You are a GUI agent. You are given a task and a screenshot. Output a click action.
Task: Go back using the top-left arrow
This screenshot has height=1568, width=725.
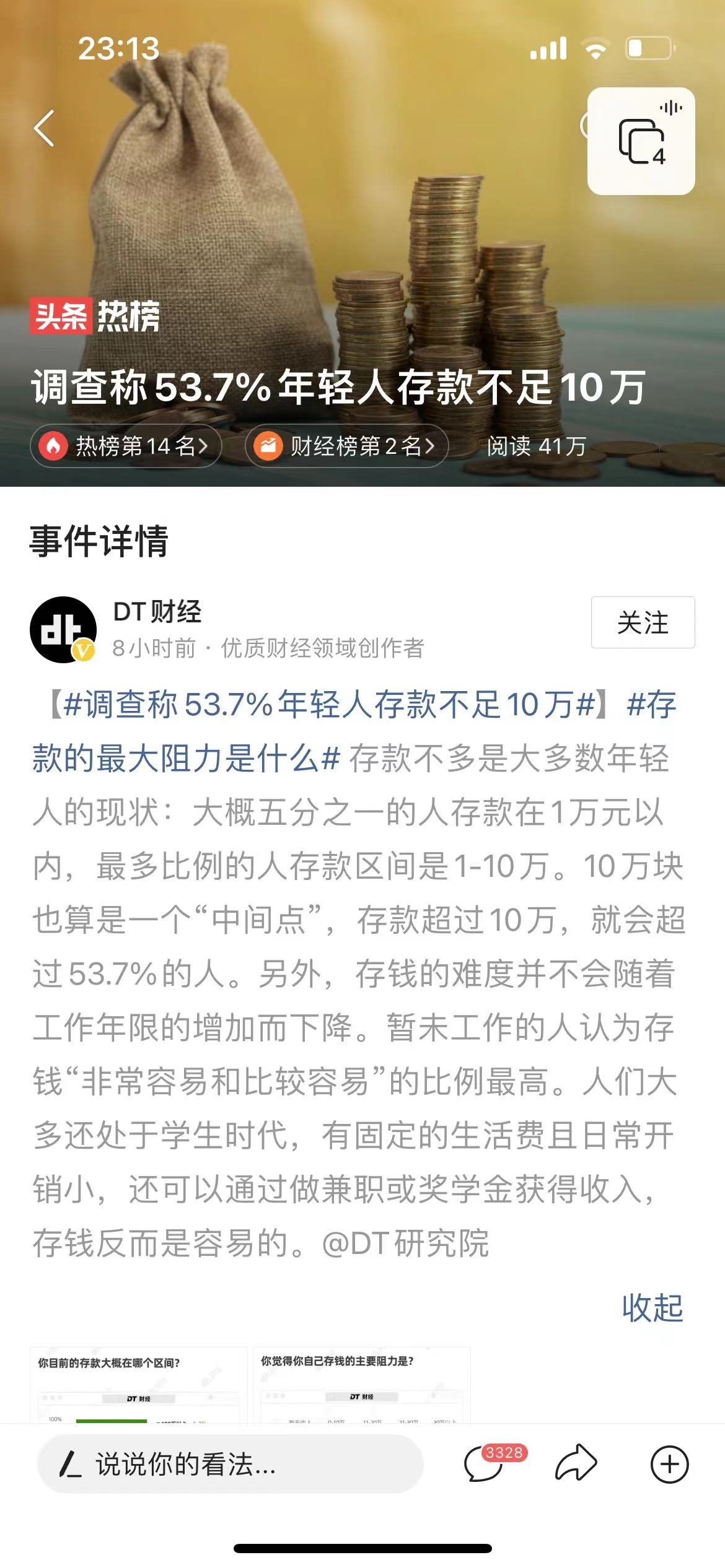(x=44, y=129)
